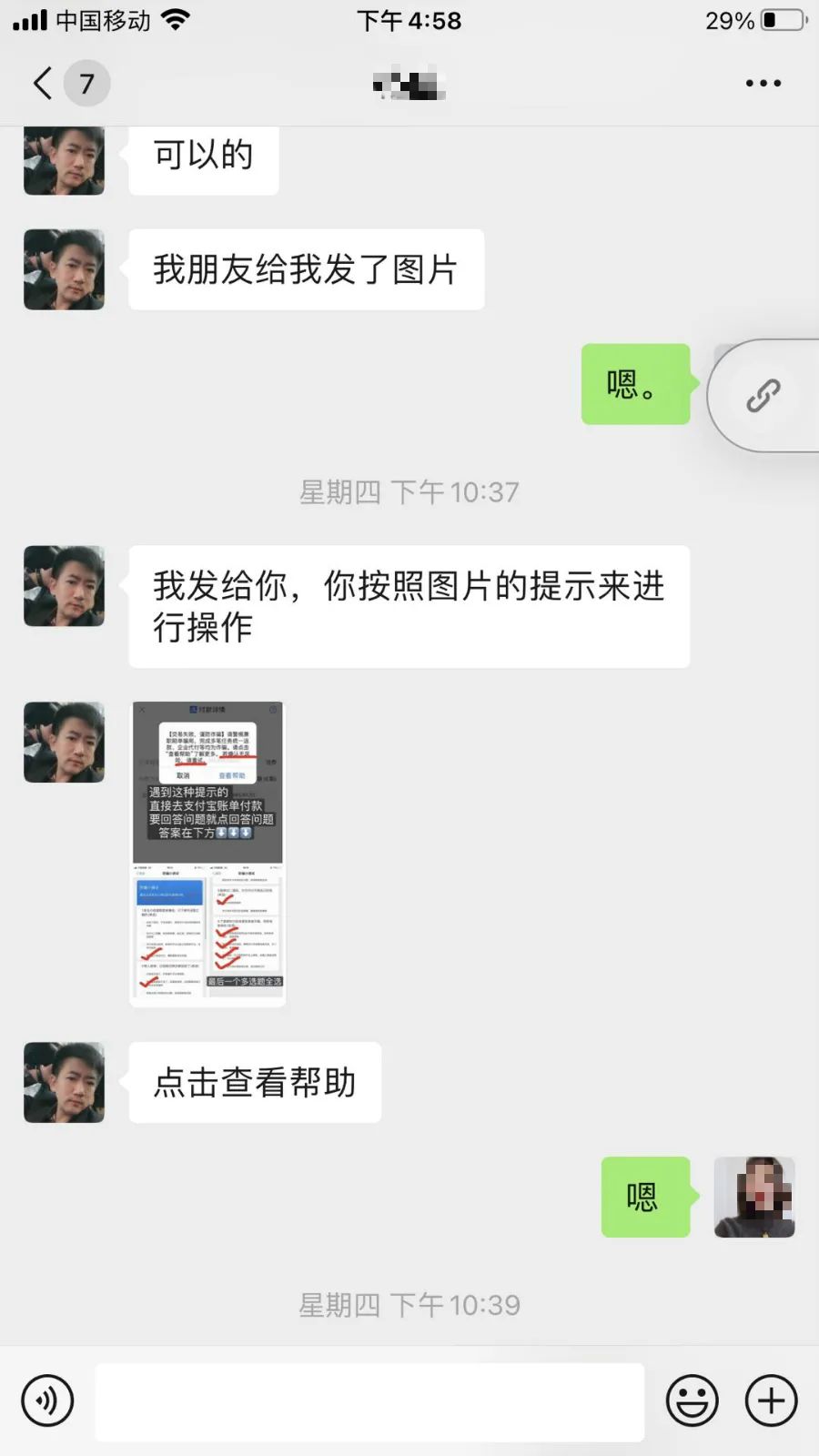This screenshot has height=1456, width=819.
Task: Open contact's avatar beside 点击查看帮助
Action: point(64,1082)
